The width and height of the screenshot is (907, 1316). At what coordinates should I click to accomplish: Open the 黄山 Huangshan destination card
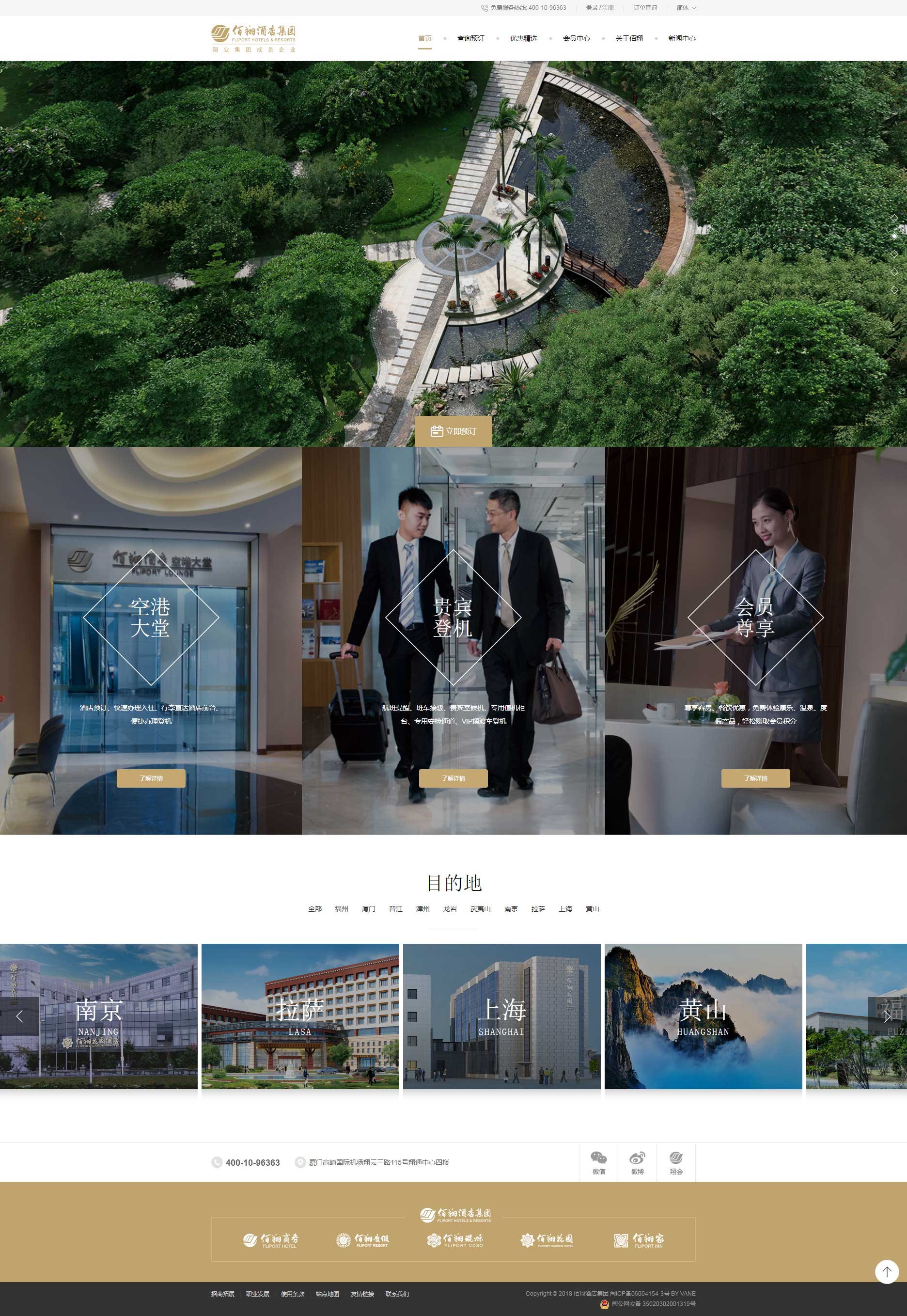(703, 1016)
